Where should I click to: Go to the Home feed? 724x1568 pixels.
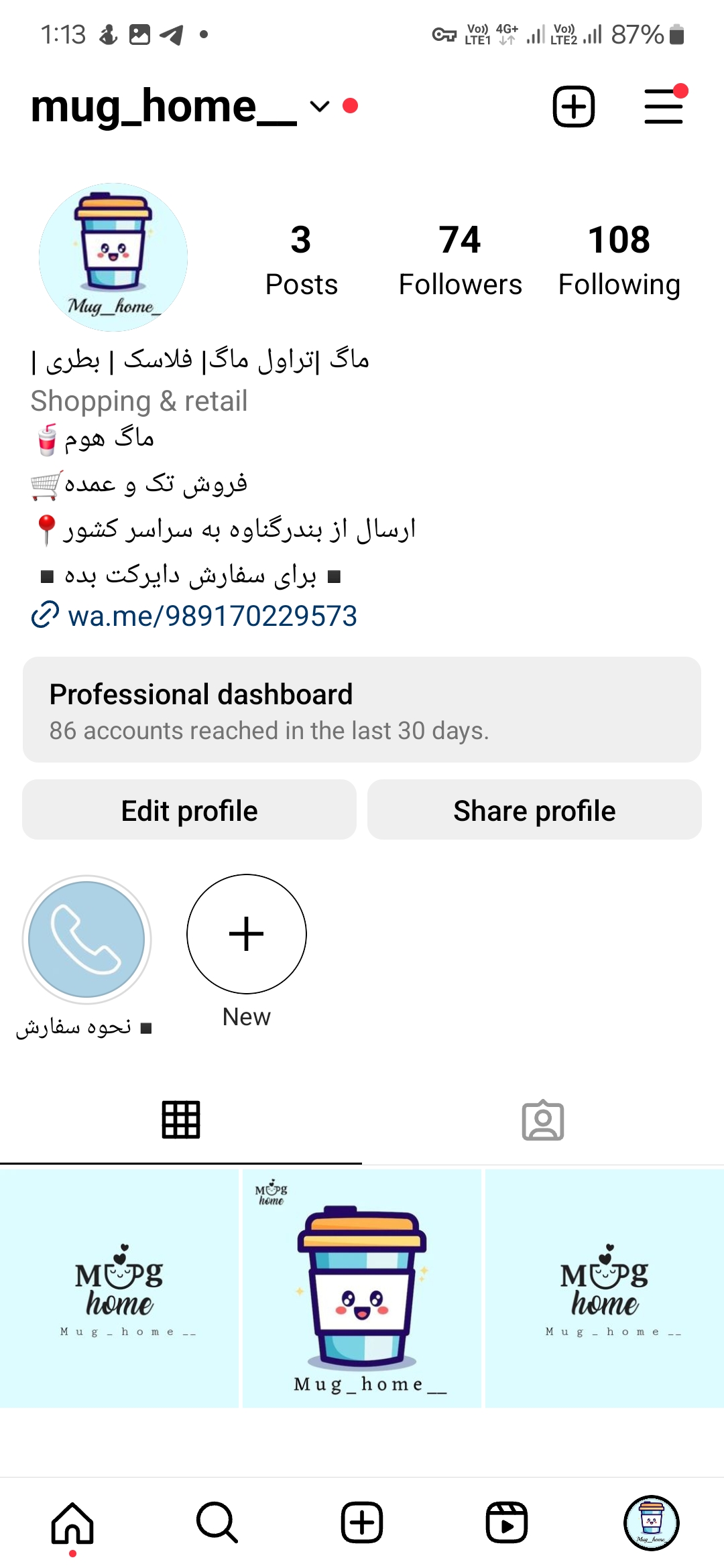(x=72, y=1523)
